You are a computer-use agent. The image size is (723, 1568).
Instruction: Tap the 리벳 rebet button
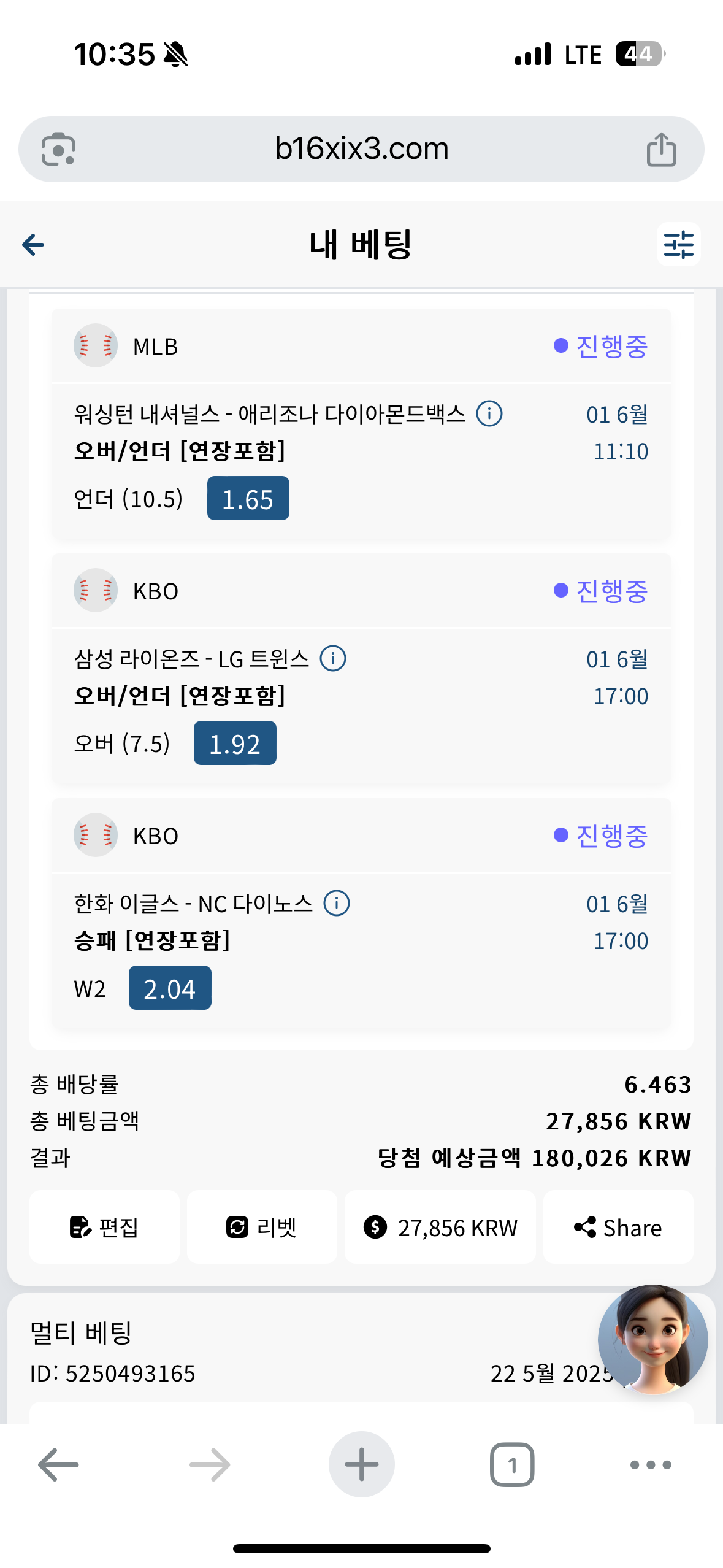tap(262, 1227)
